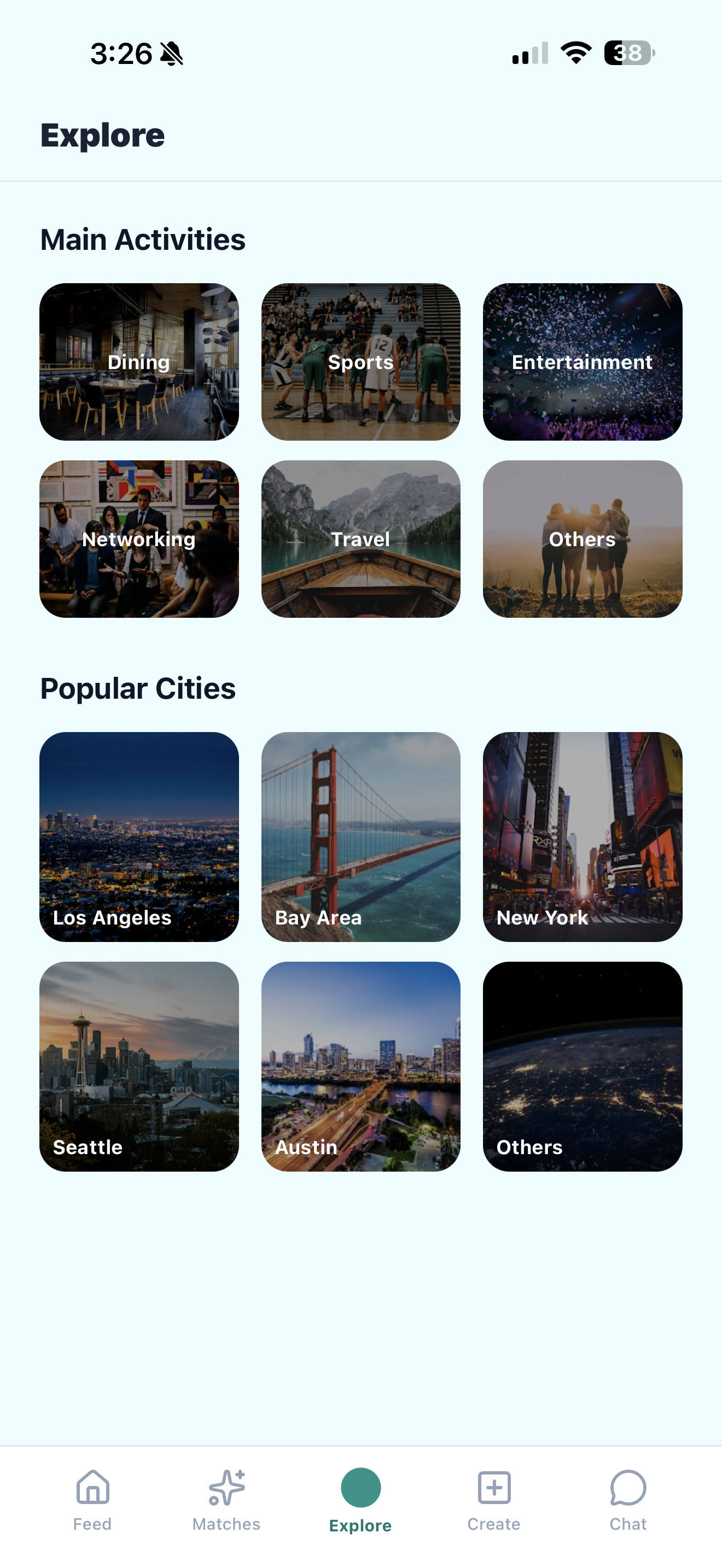Image resolution: width=722 pixels, height=1568 pixels.
Task: Choose the Los Angeles city card
Action: point(139,836)
